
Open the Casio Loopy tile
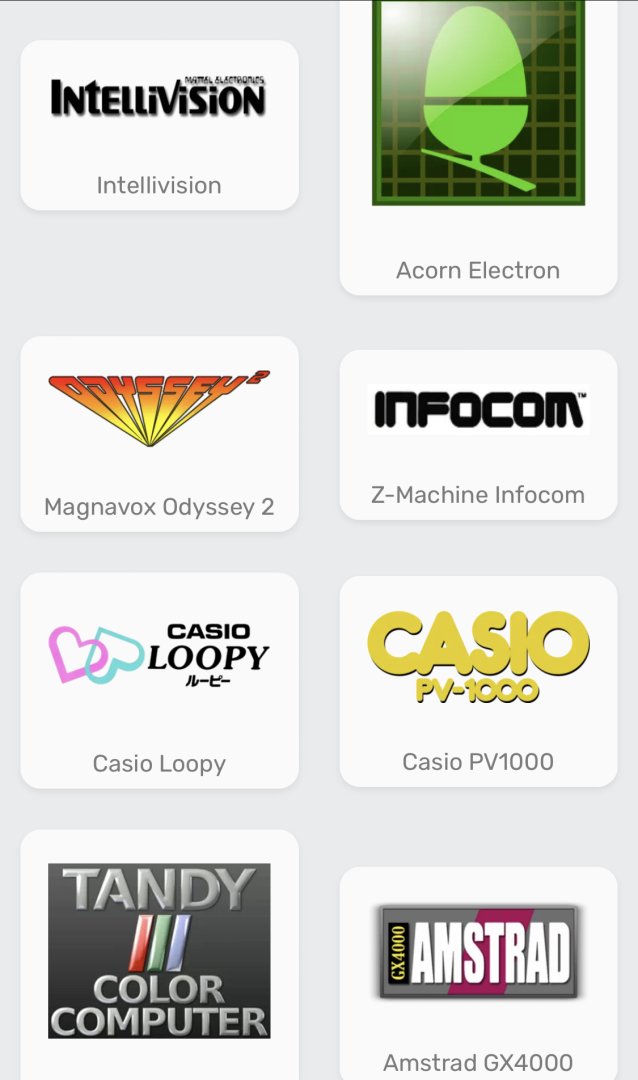coord(159,680)
